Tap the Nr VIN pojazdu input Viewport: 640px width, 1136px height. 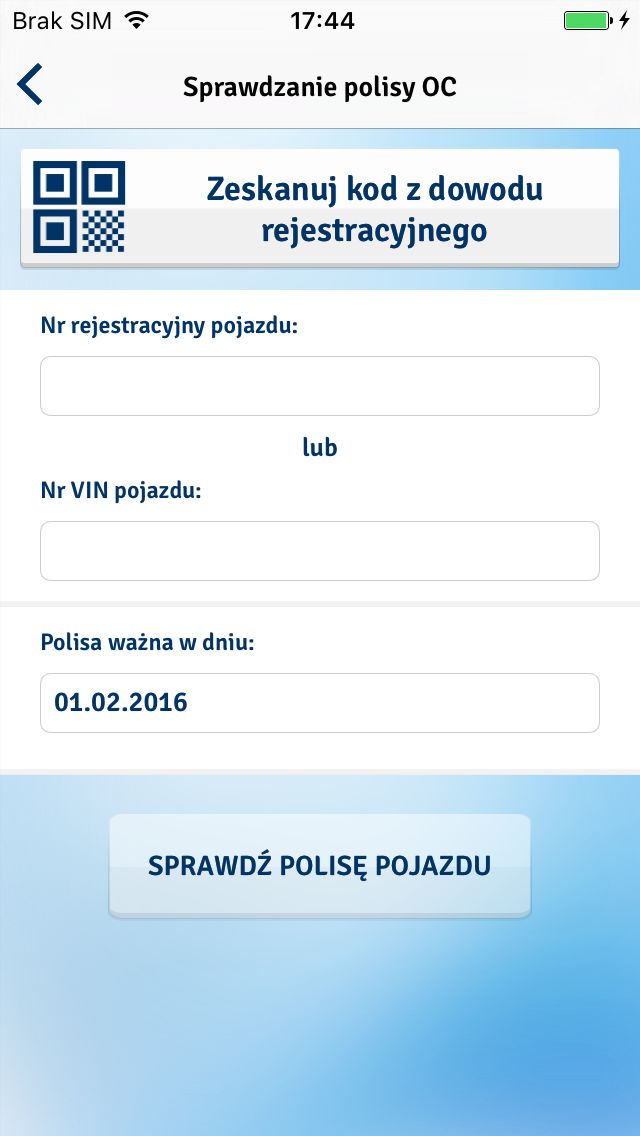[320, 551]
